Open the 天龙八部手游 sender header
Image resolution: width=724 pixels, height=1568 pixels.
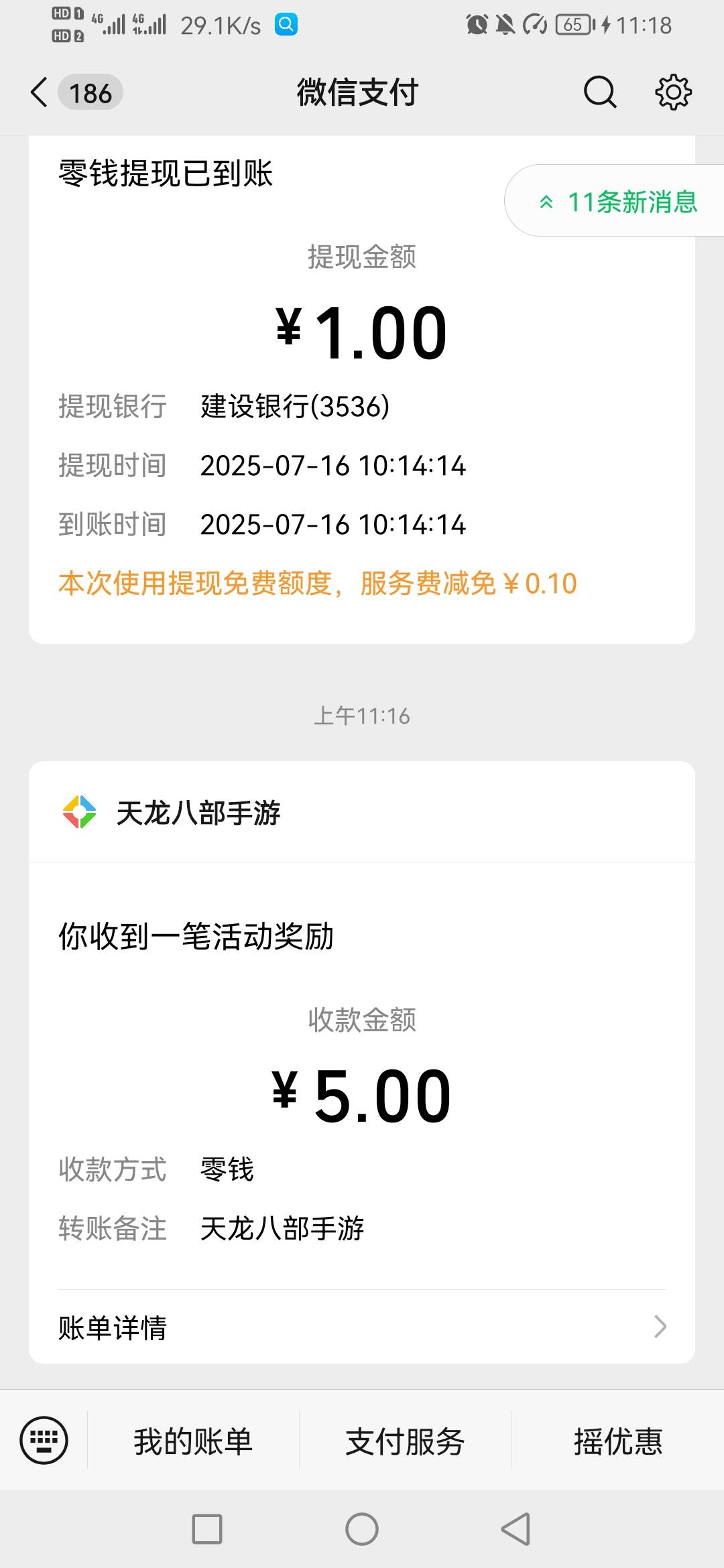[362, 812]
